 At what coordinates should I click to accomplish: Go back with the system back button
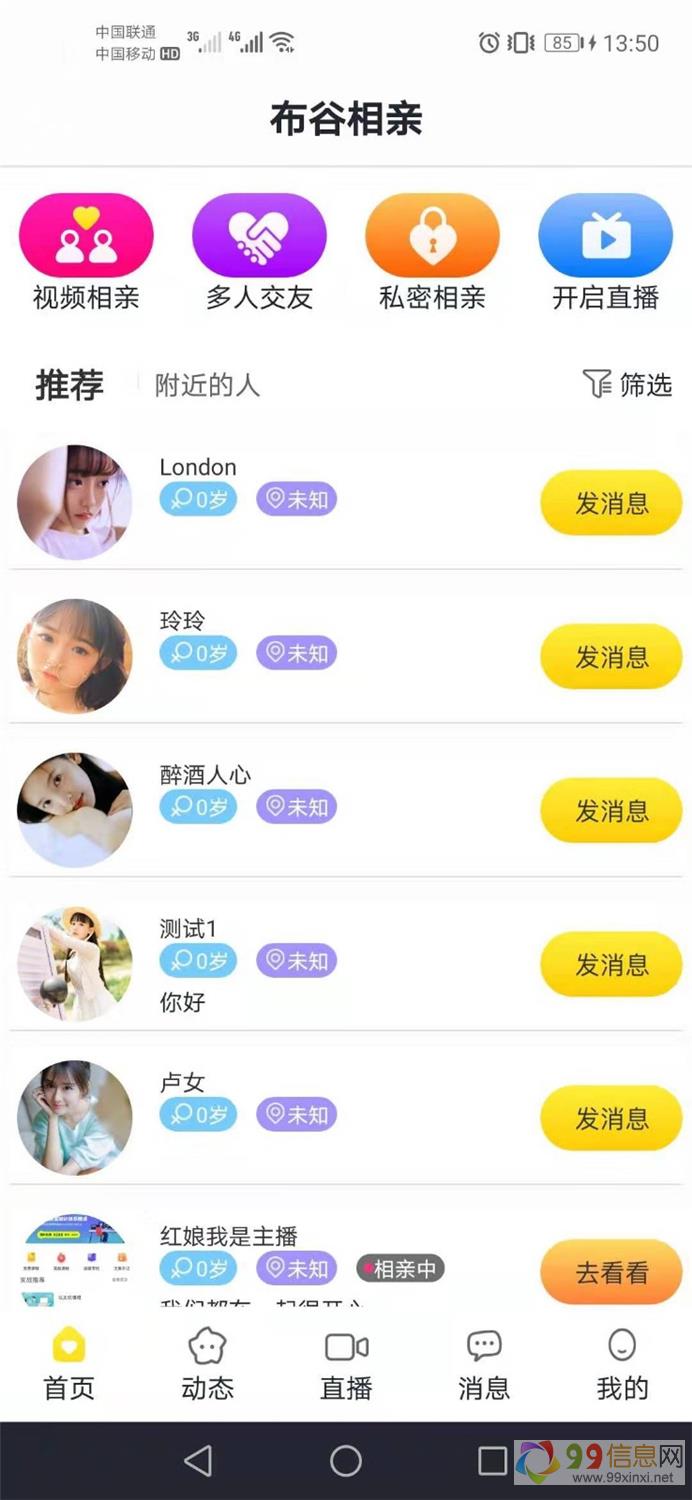(198, 1461)
